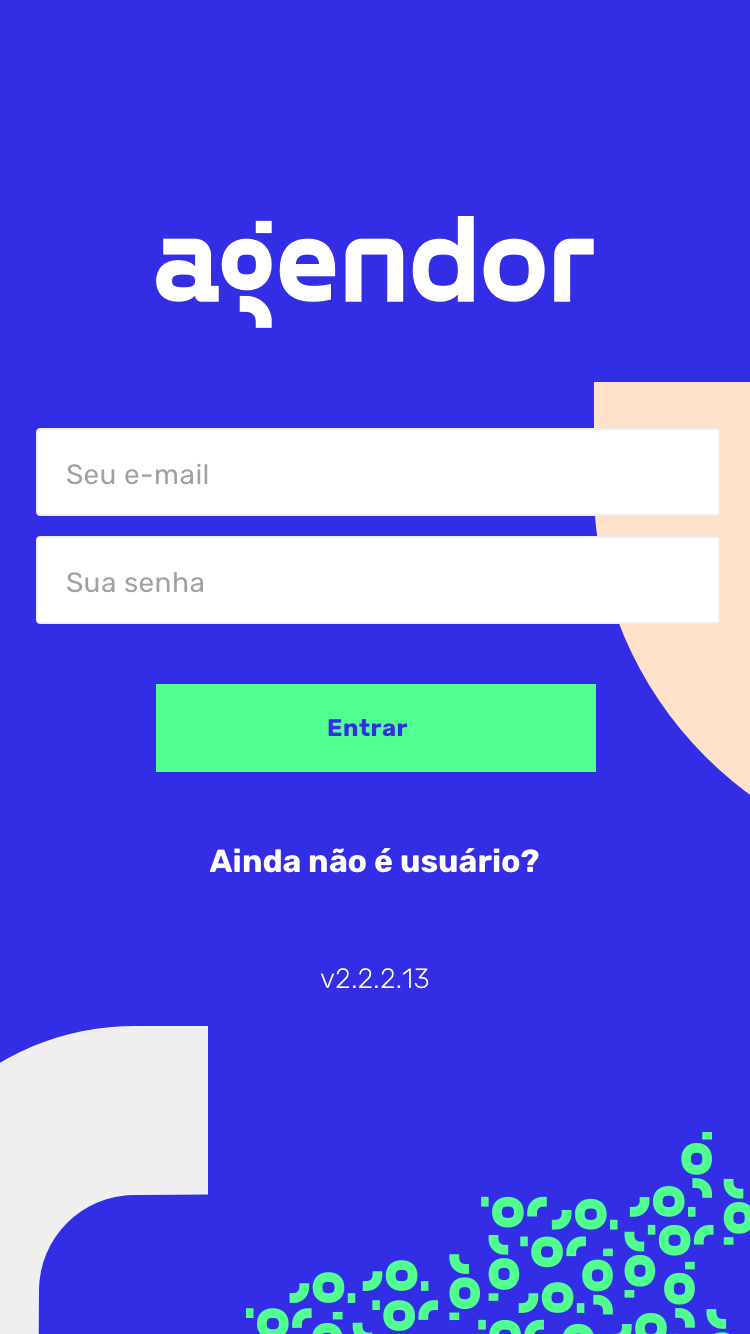Tap the green Entrar button
The width and height of the screenshot is (750, 1334).
(376, 728)
